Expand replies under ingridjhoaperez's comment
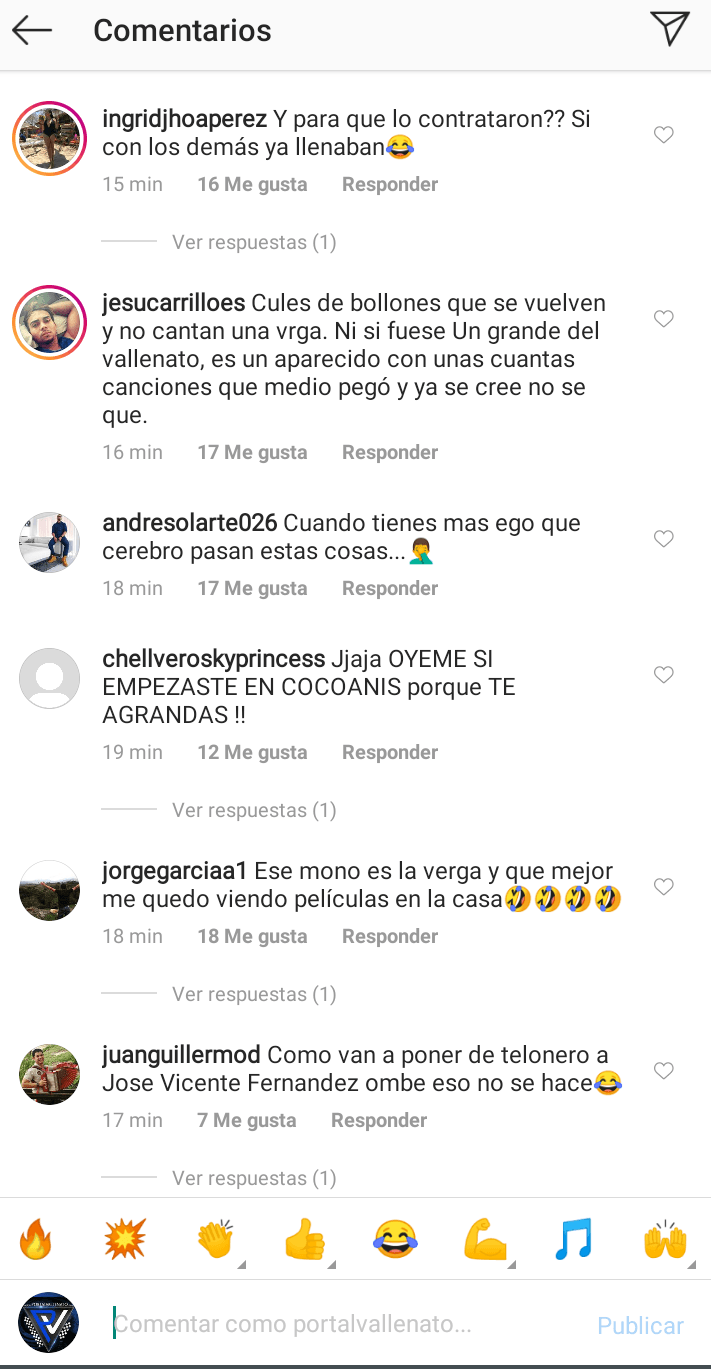711x1369 pixels. (254, 242)
